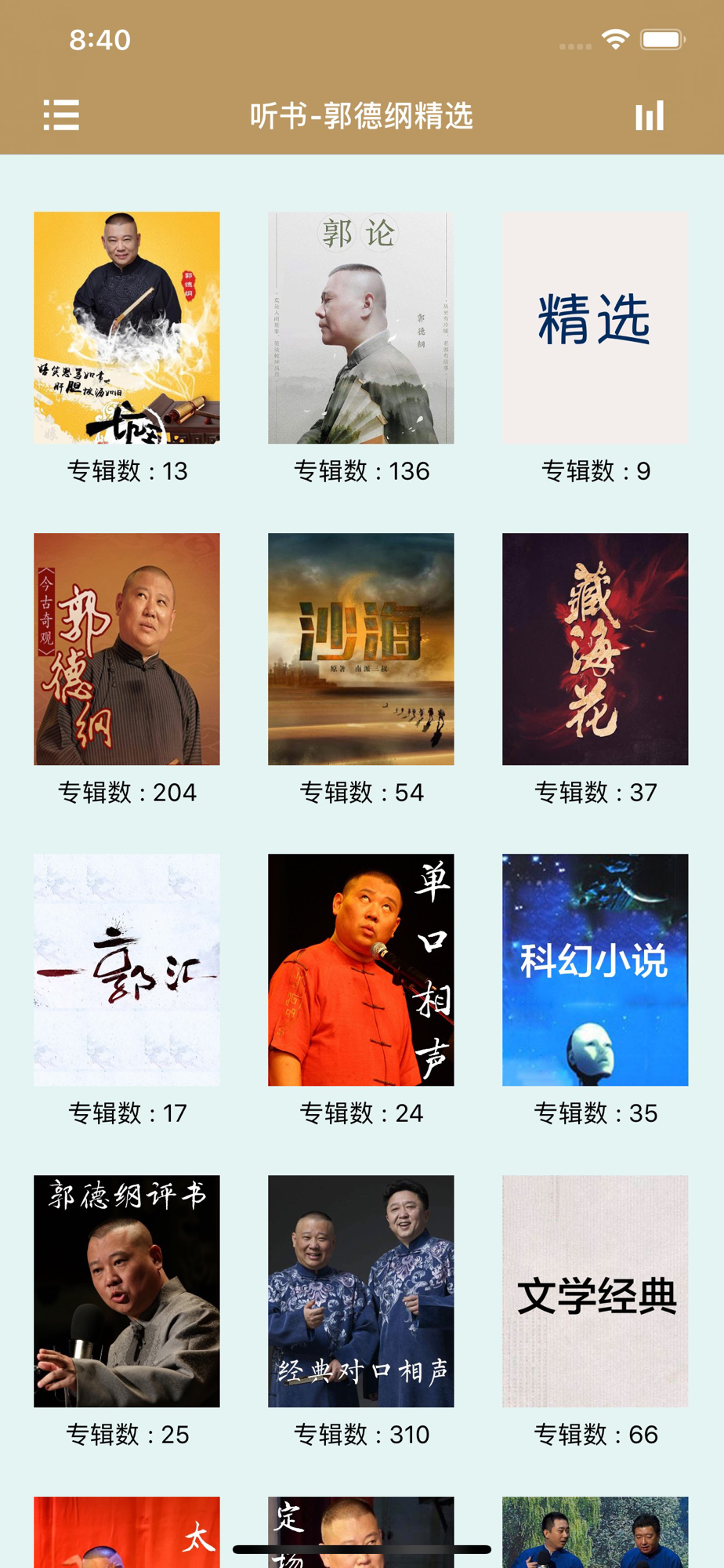Open the album with 13 专辑数
The image size is (724, 1568).
point(127,328)
